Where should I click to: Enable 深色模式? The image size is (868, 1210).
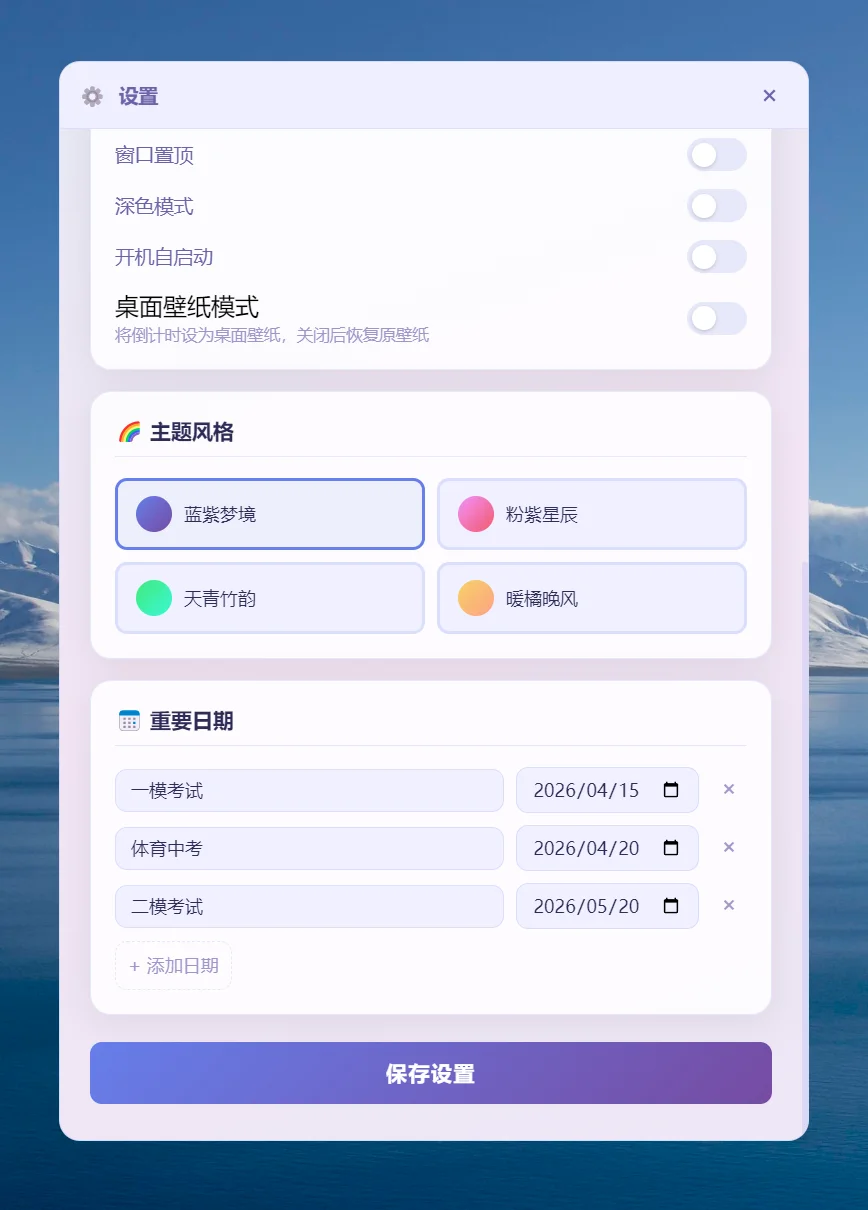coord(716,206)
